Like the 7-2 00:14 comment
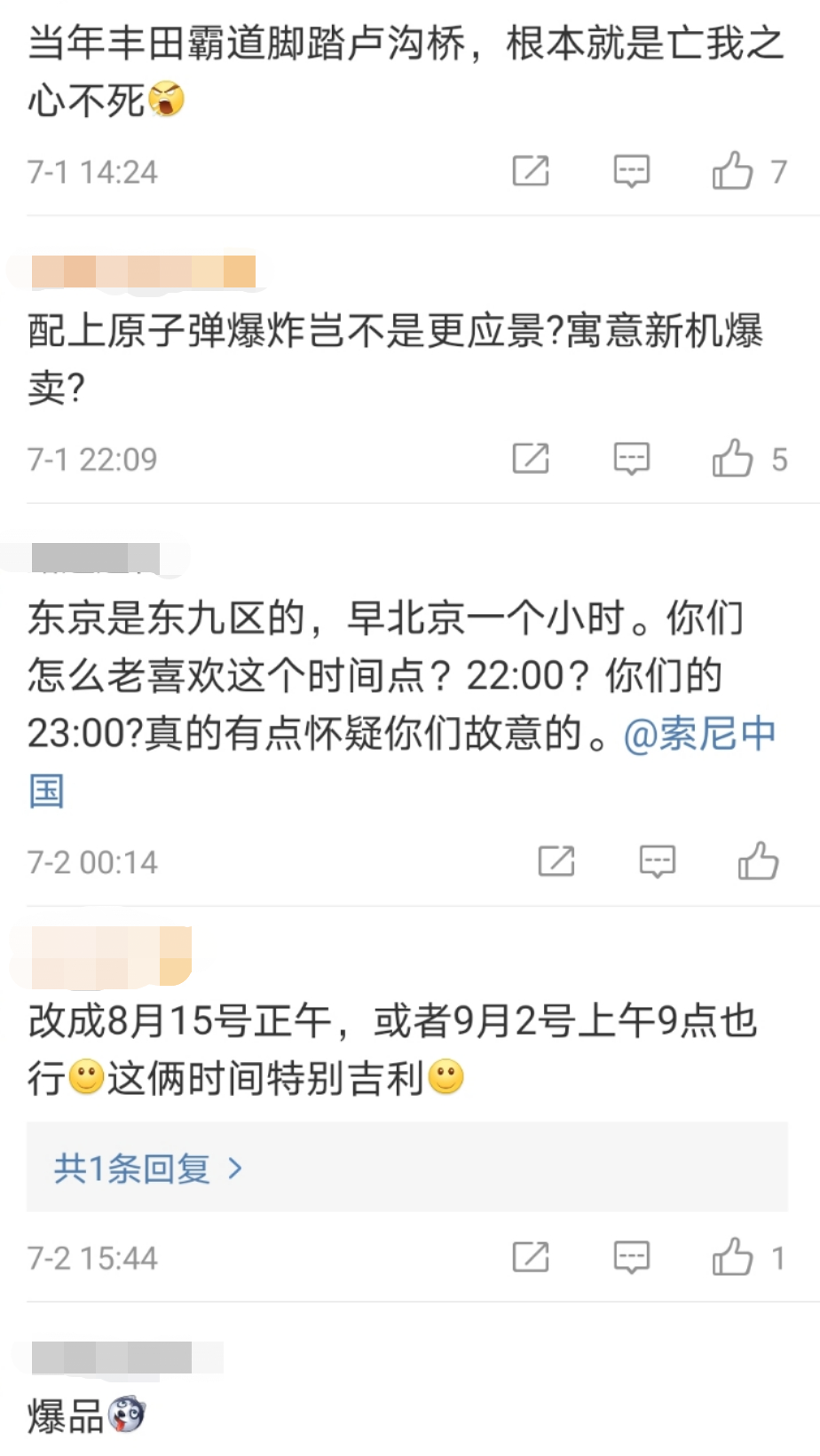Screen dimensions: 820x1456 (758, 861)
